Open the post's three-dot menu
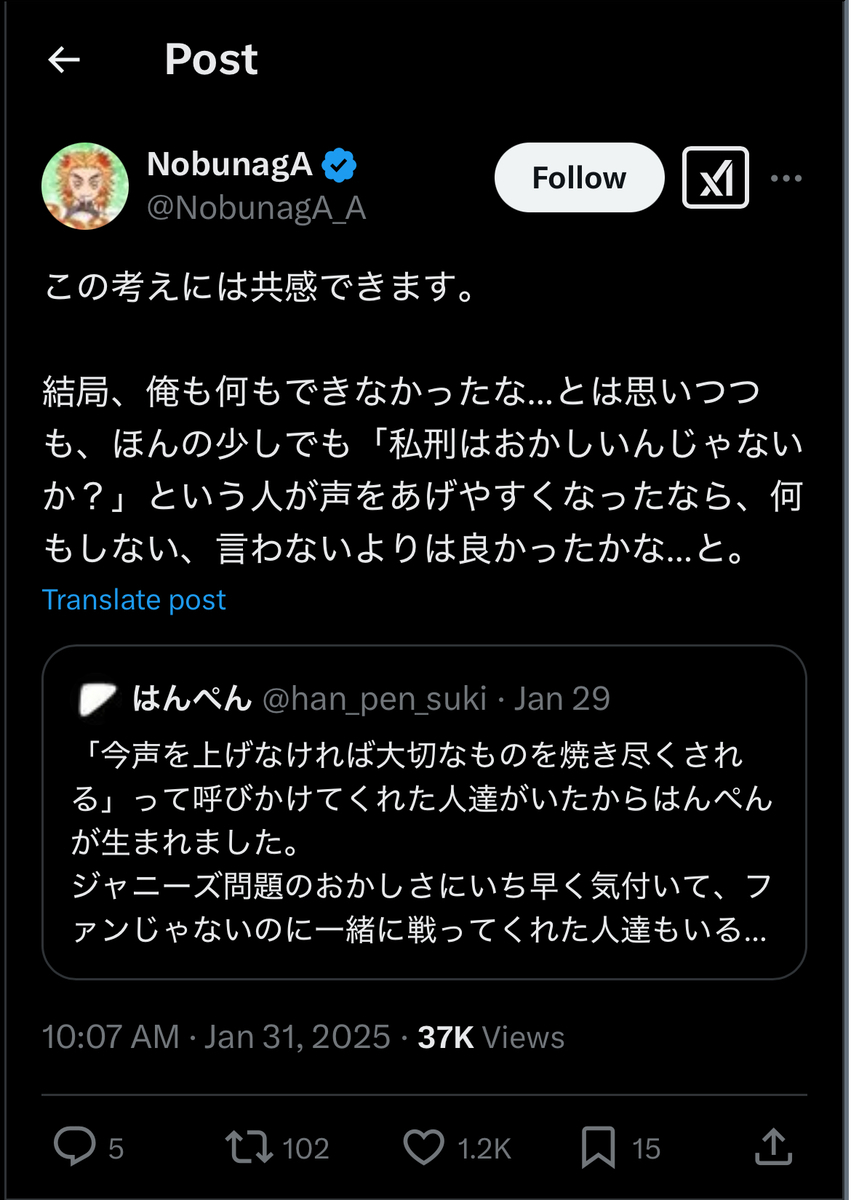This screenshot has height=1200, width=851. point(786,179)
